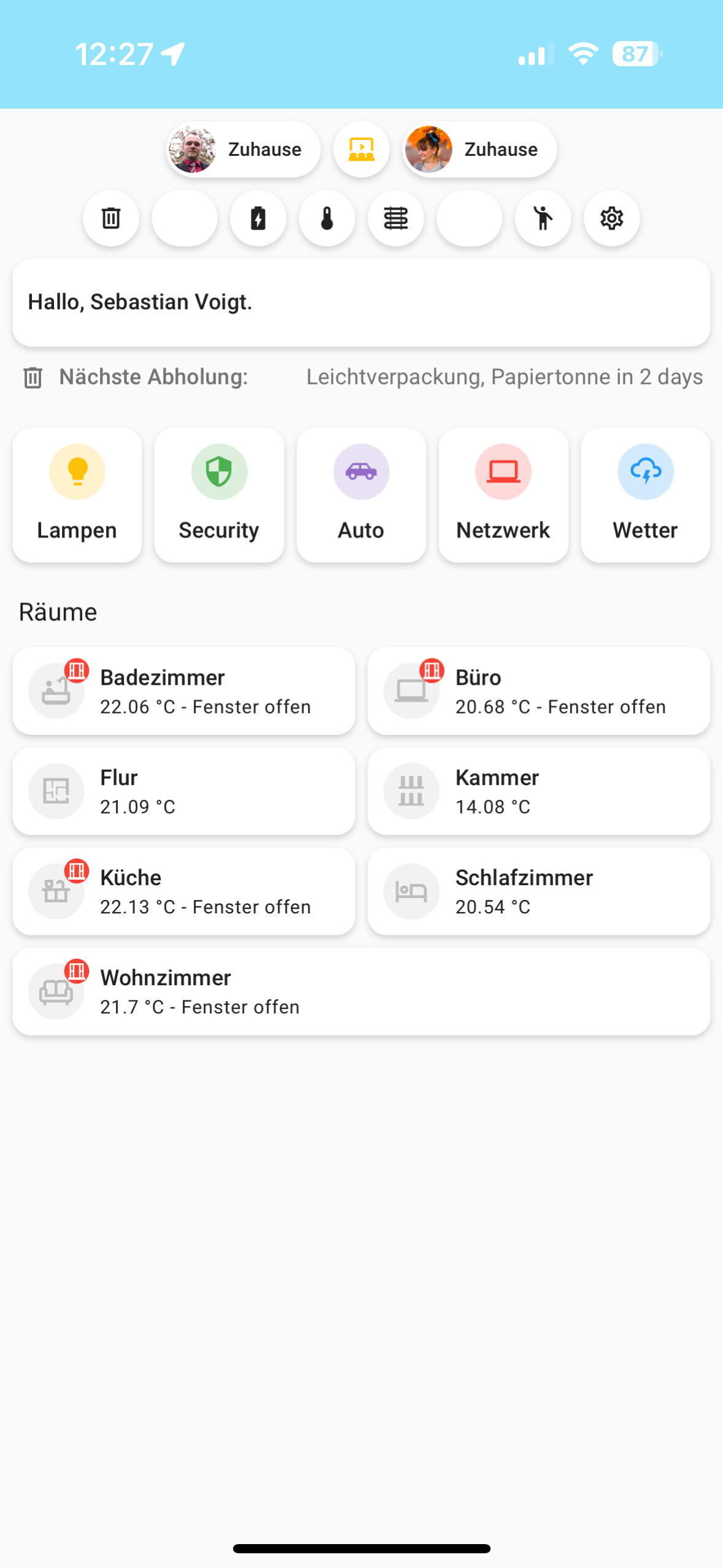The image size is (723, 1568).
Task: Open Sebastian's Zuhause presence chip
Action: pyautogui.click(x=243, y=150)
